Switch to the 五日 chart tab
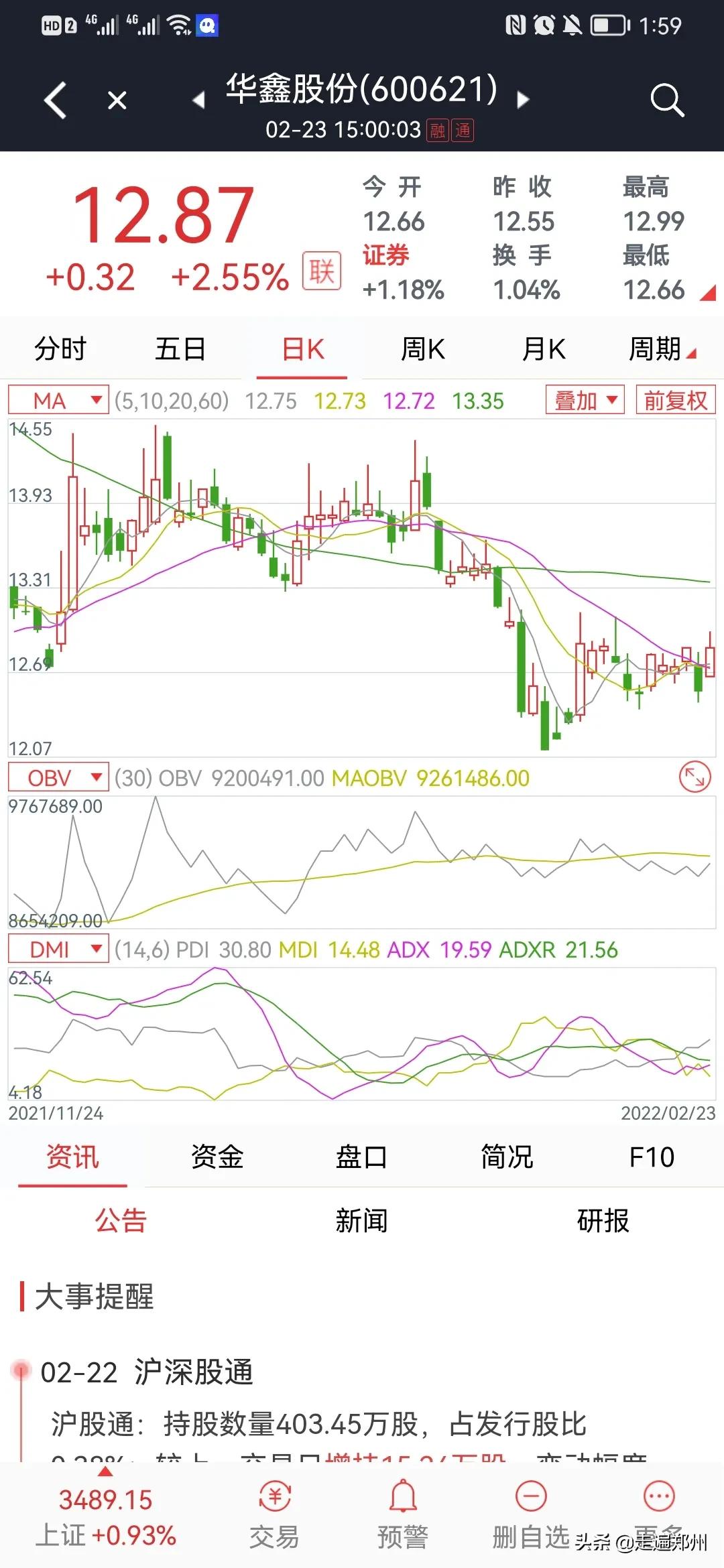The width and height of the screenshot is (724, 1568). (x=180, y=349)
